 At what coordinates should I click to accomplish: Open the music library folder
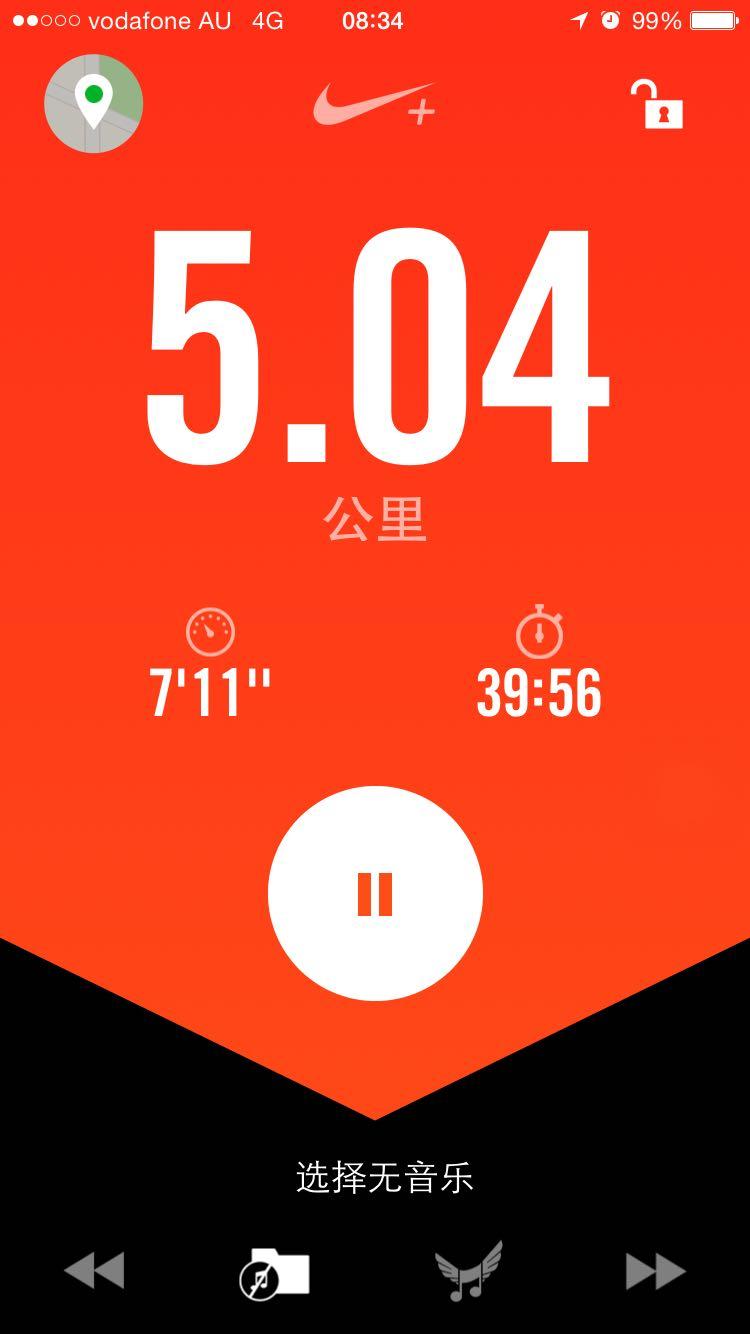(275, 1273)
